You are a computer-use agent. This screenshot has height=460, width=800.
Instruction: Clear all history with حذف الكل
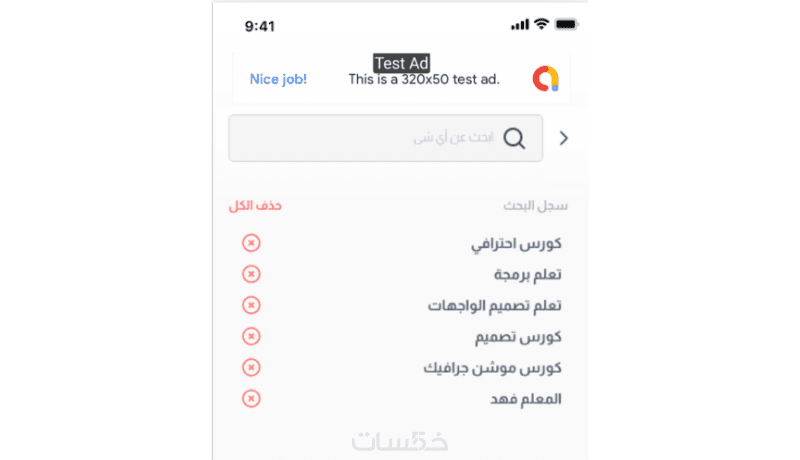point(255,206)
